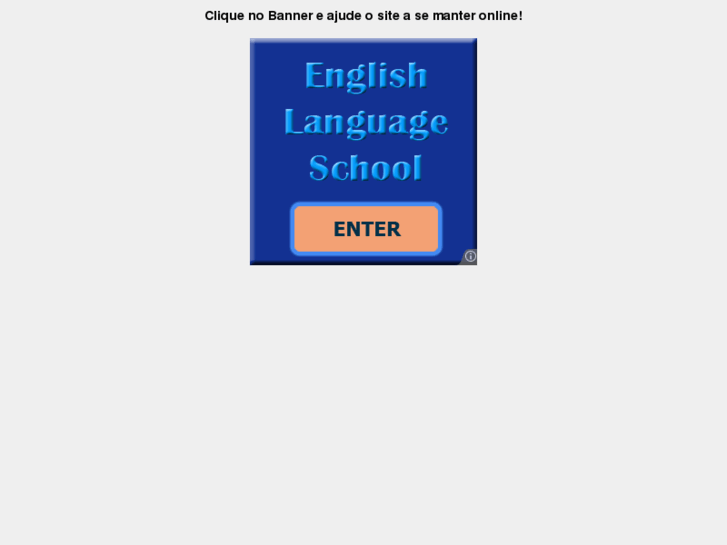The width and height of the screenshot is (727, 545).
Task: Tap the ENTER button on the banner
Action: click(x=366, y=229)
